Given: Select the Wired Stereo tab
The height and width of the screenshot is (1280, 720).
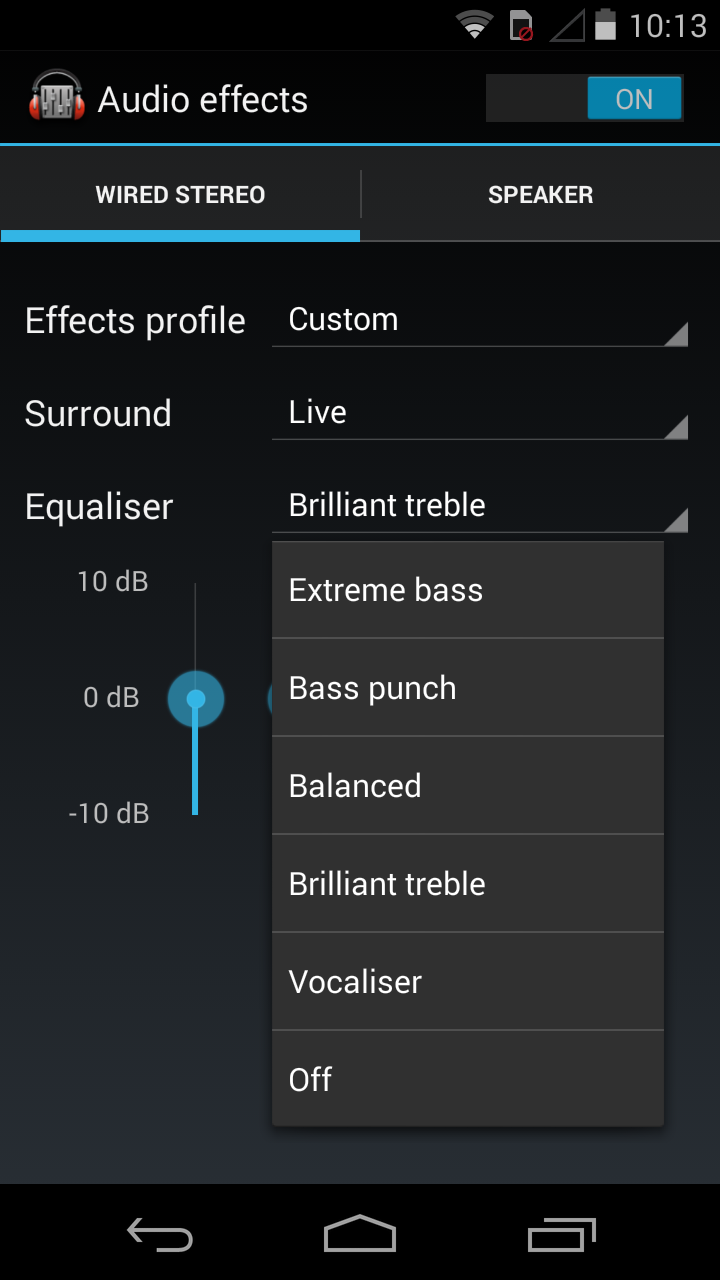Looking at the screenshot, I should (x=180, y=195).
